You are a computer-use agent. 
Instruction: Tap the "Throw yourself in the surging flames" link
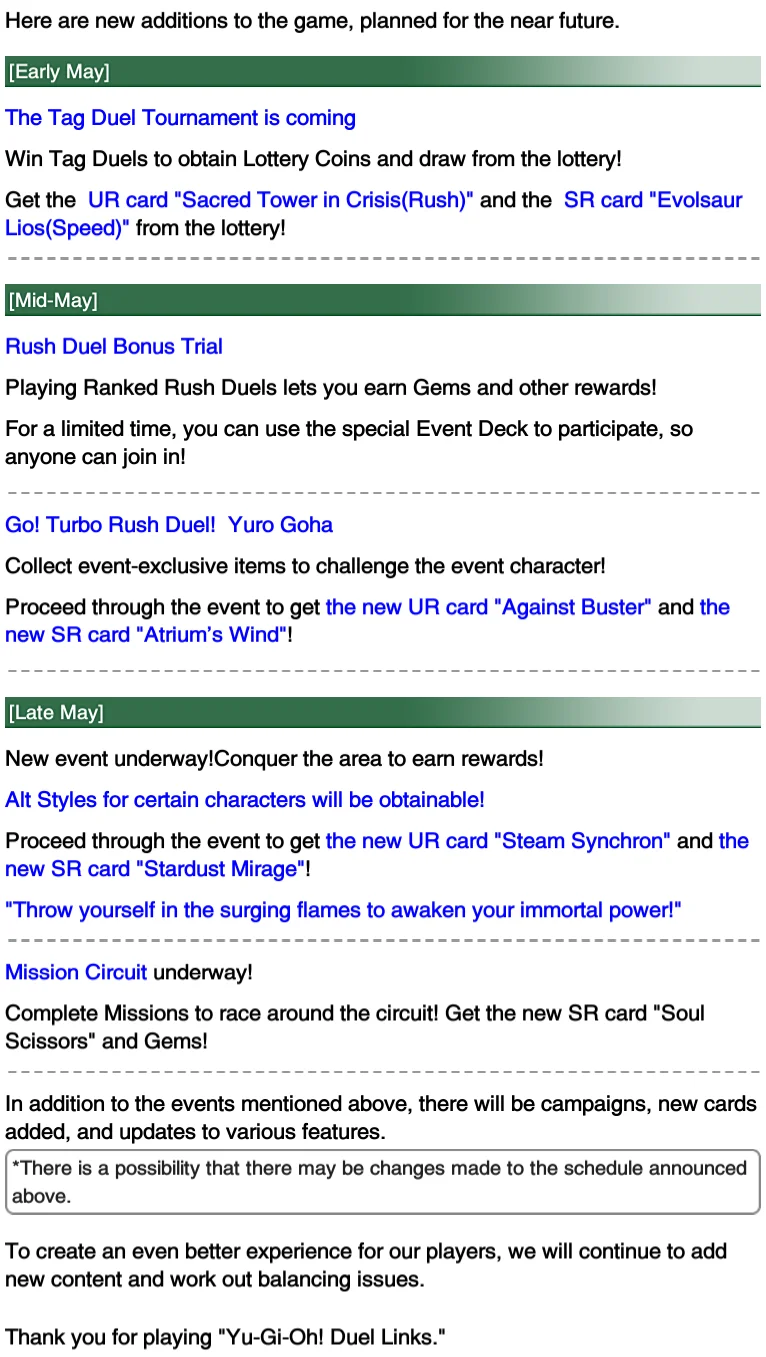click(343, 910)
